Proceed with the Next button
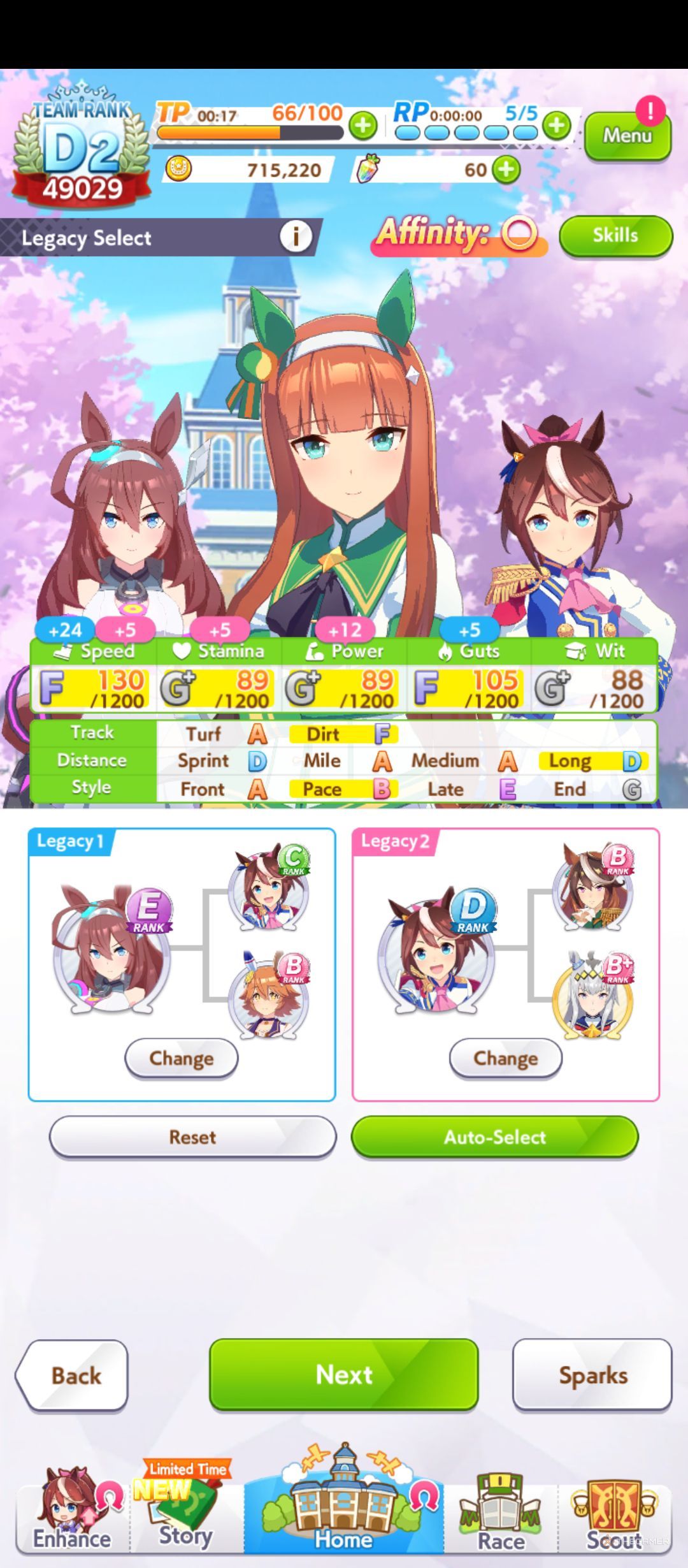Screen dimensions: 688x1568 [x=344, y=1374]
